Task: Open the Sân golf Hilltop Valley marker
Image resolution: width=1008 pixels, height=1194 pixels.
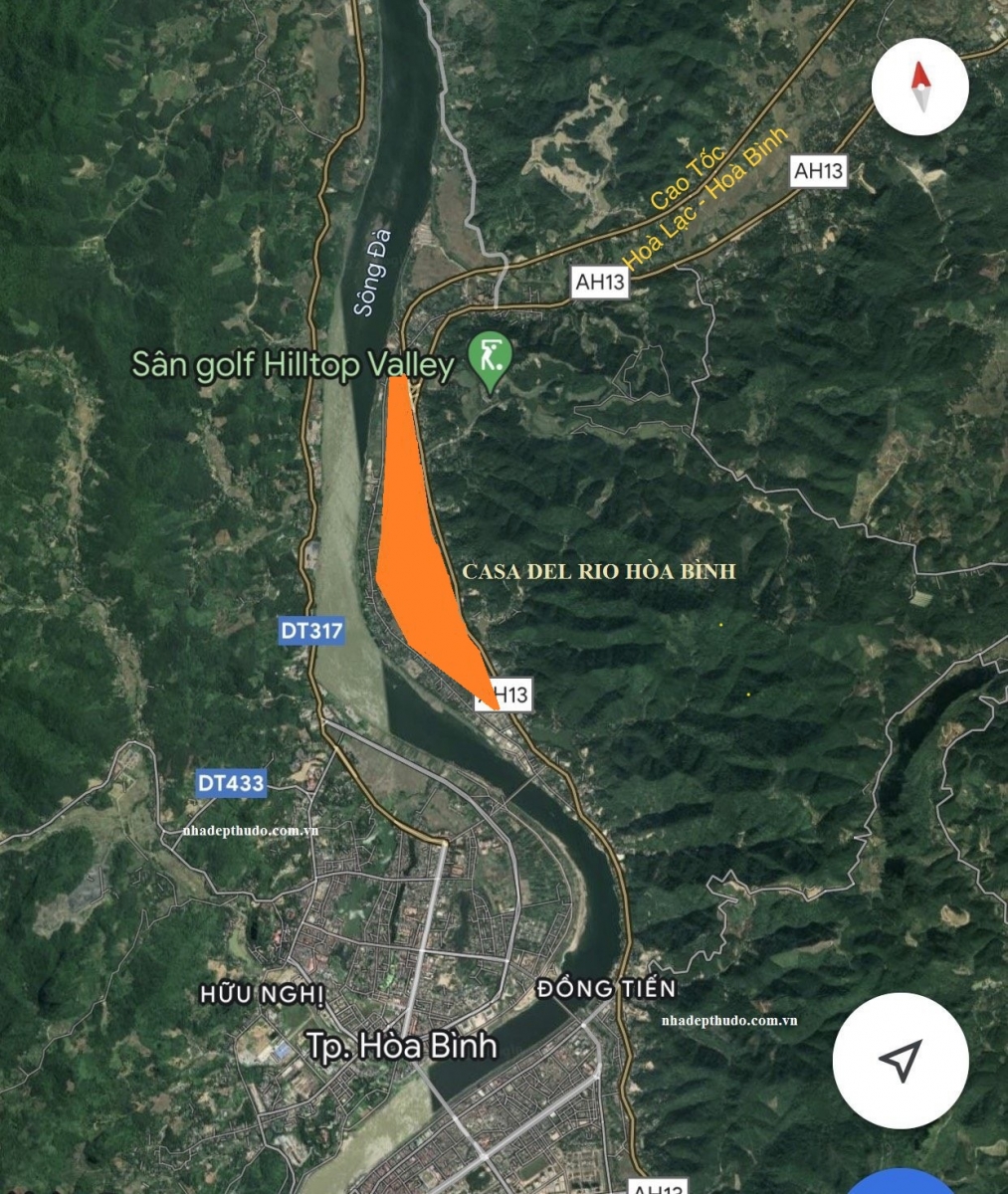Action: [490, 360]
